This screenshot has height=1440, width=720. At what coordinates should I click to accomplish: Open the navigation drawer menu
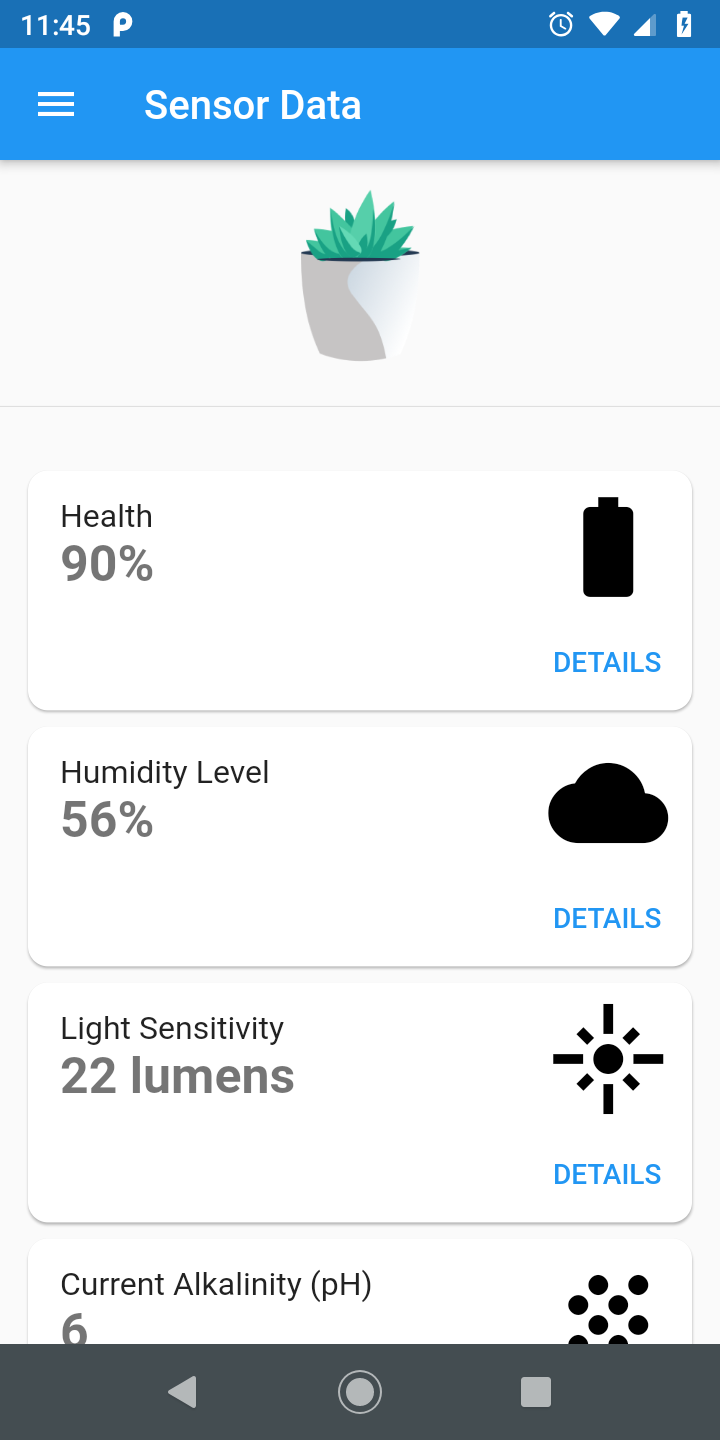click(x=56, y=105)
